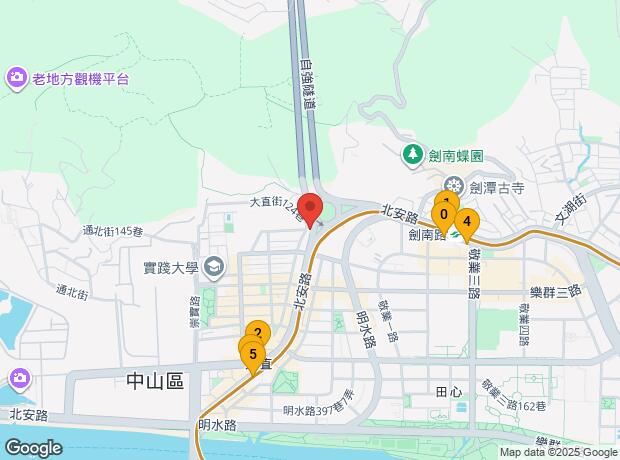The width and height of the screenshot is (620, 460).
Task: Open the 老地方觀機平台 place icon
Action: (x=18, y=77)
